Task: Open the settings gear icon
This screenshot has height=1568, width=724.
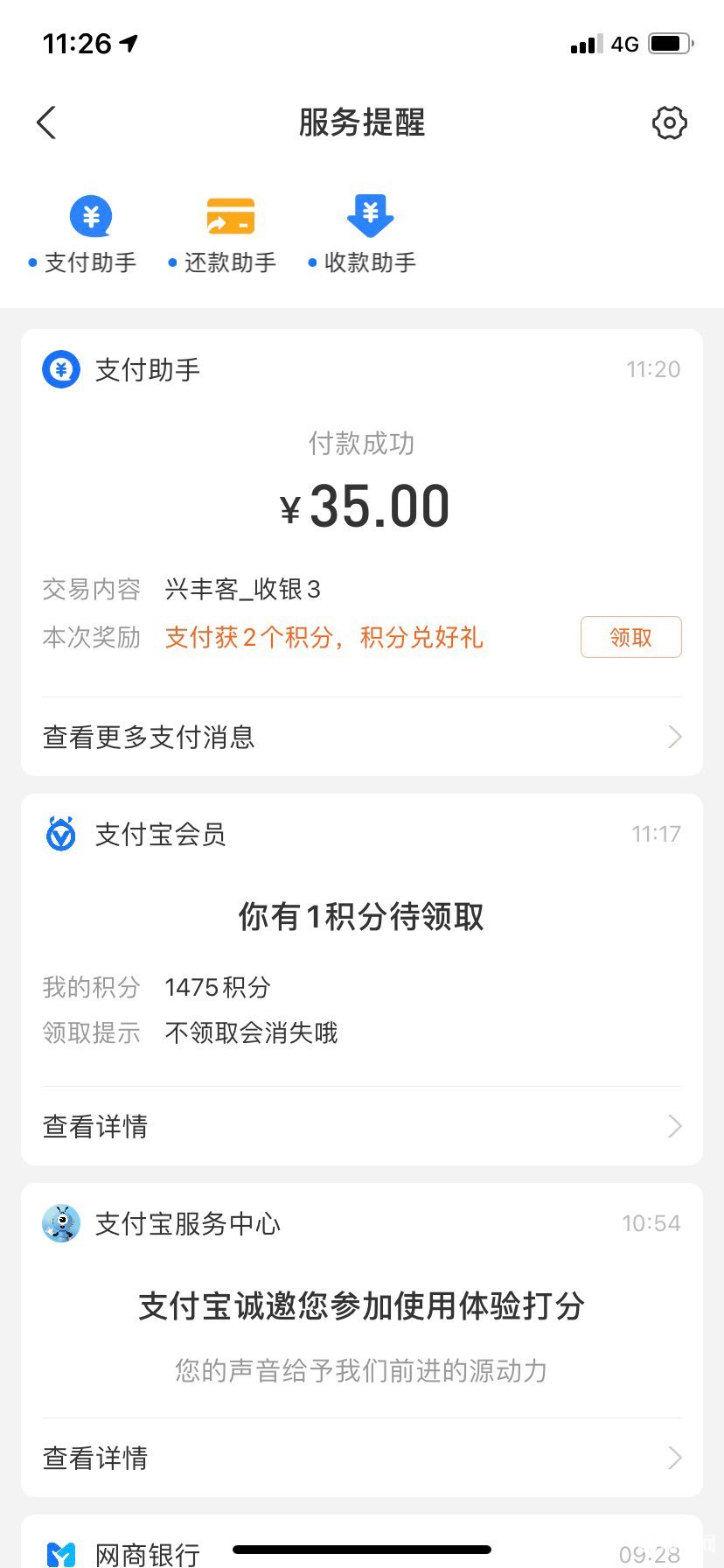Action: [x=669, y=123]
